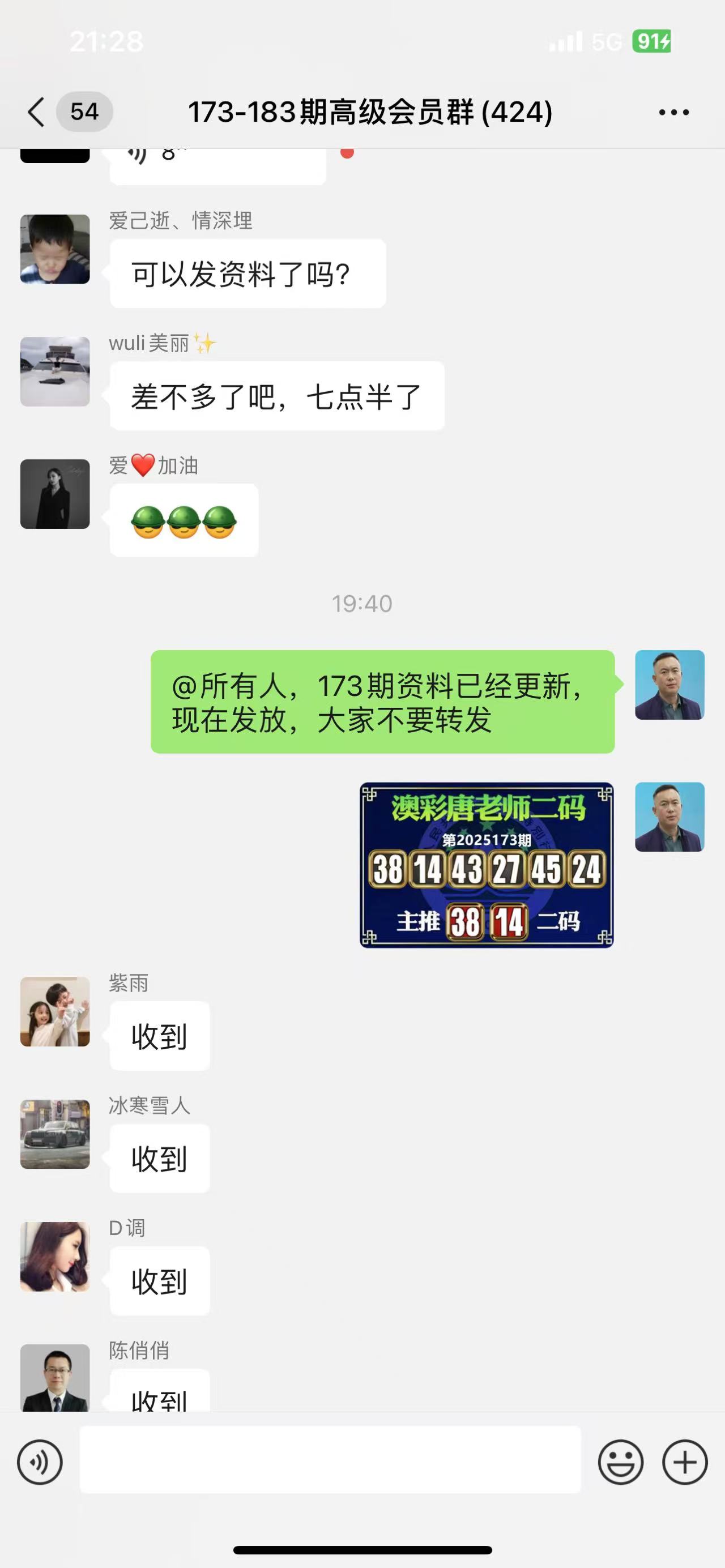Image resolution: width=725 pixels, height=1568 pixels.
Task: View D调's profile avatar
Action: point(55,1257)
